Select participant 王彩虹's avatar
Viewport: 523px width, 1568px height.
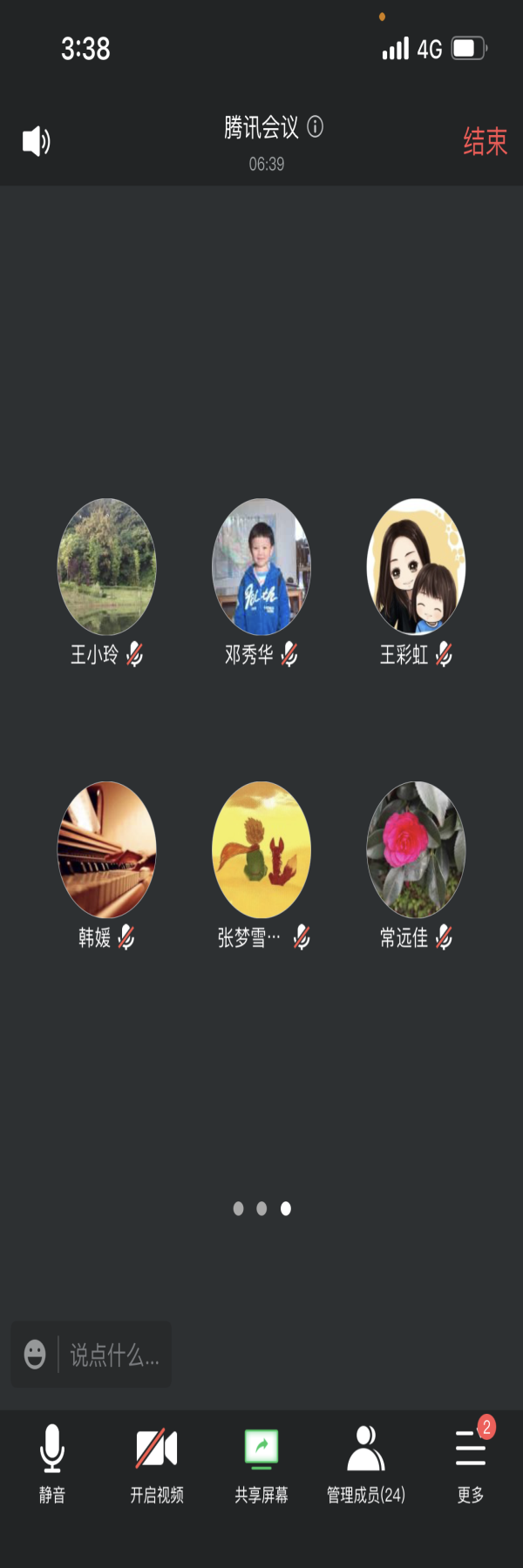point(416,566)
